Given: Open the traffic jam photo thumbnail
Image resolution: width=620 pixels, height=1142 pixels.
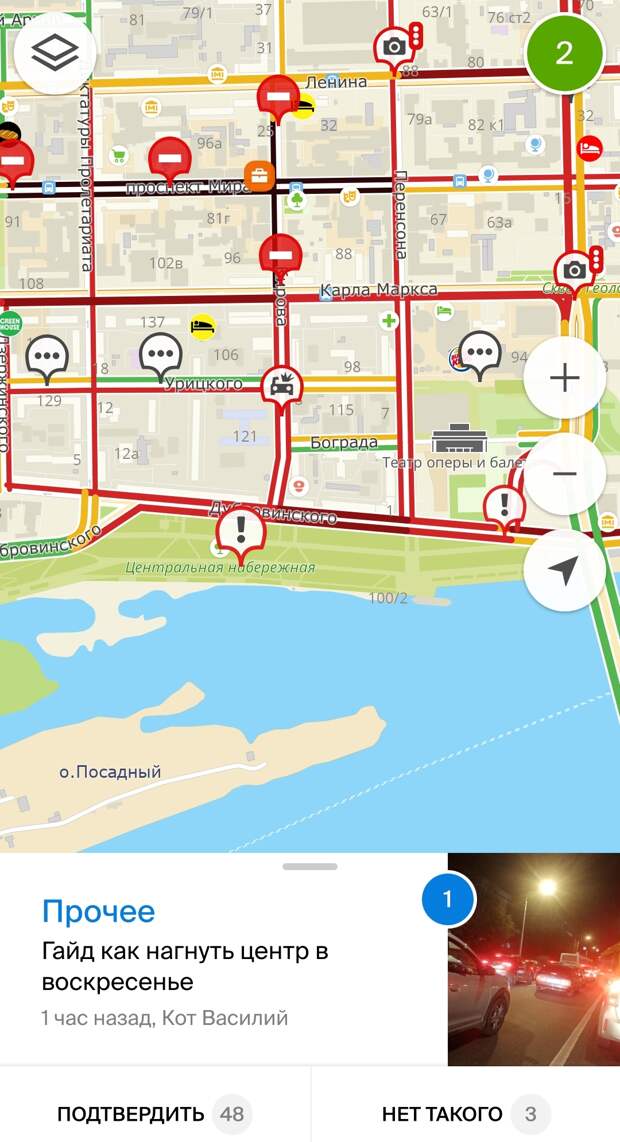Looking at the screenshot, I should coord(533,959).
